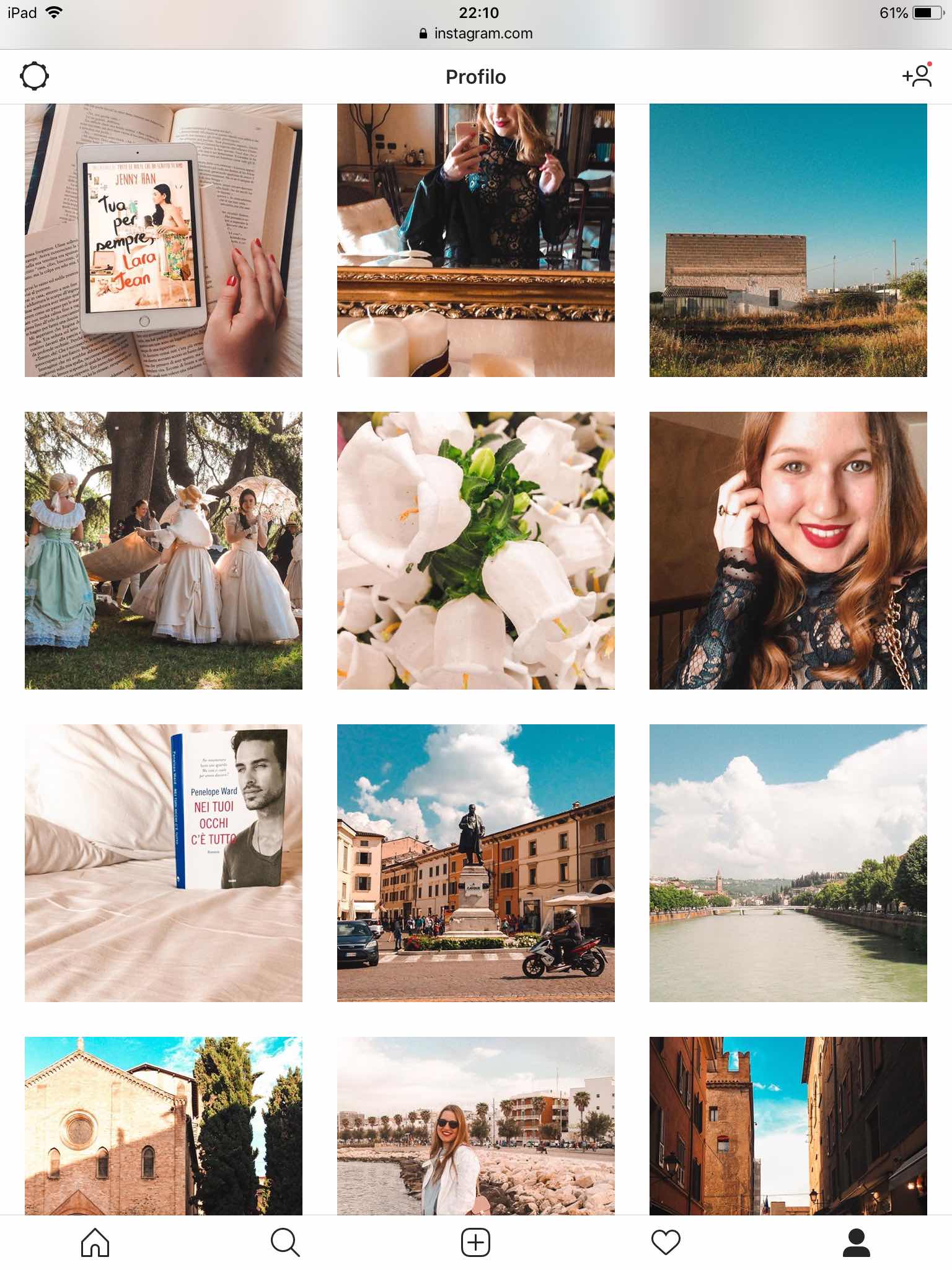Tap the instagram.com address bar
Viewport: 952px width, 1270px height.
(x=476, y=33)
